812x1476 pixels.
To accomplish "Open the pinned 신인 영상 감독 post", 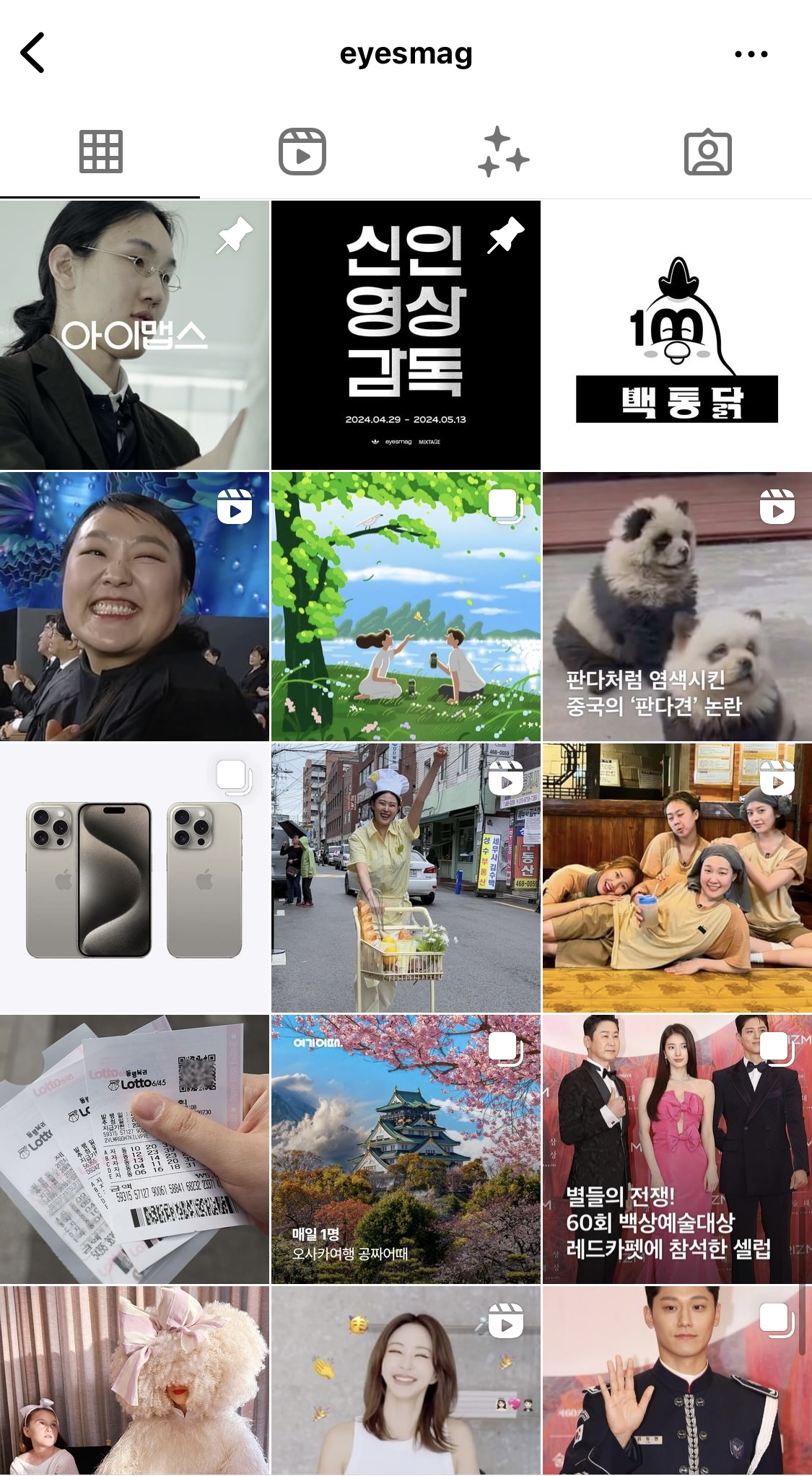I will point(406,336).
